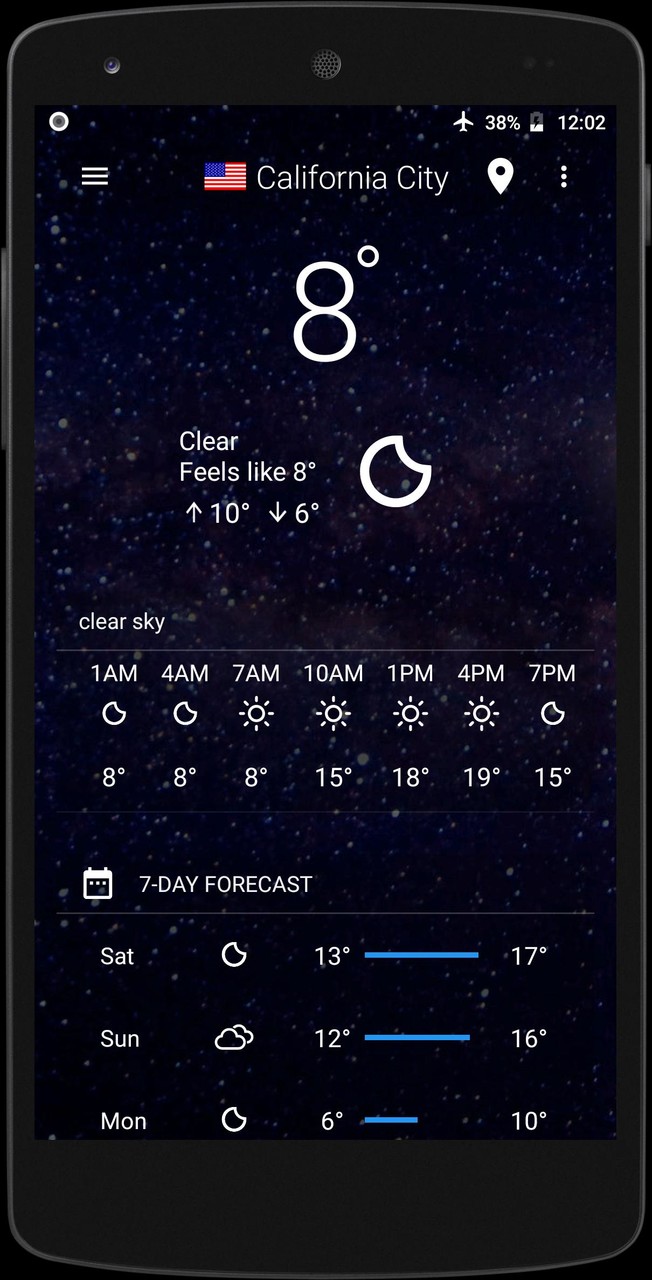The image size is (652, 1280).
Task: Open the hamburger drawer menu
Action: click(95, 177)
